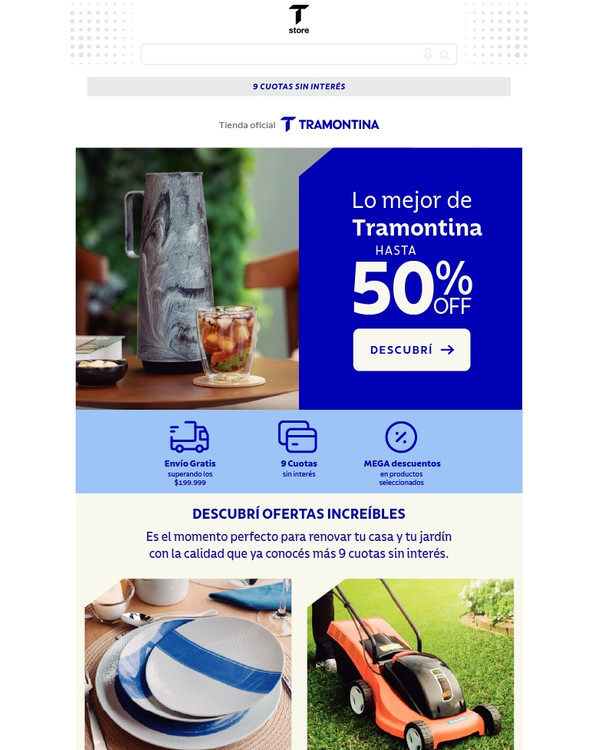Start voice search with the microphone icon
The width and height of the screenshot is (600, 750).
[x=428, y=54]
